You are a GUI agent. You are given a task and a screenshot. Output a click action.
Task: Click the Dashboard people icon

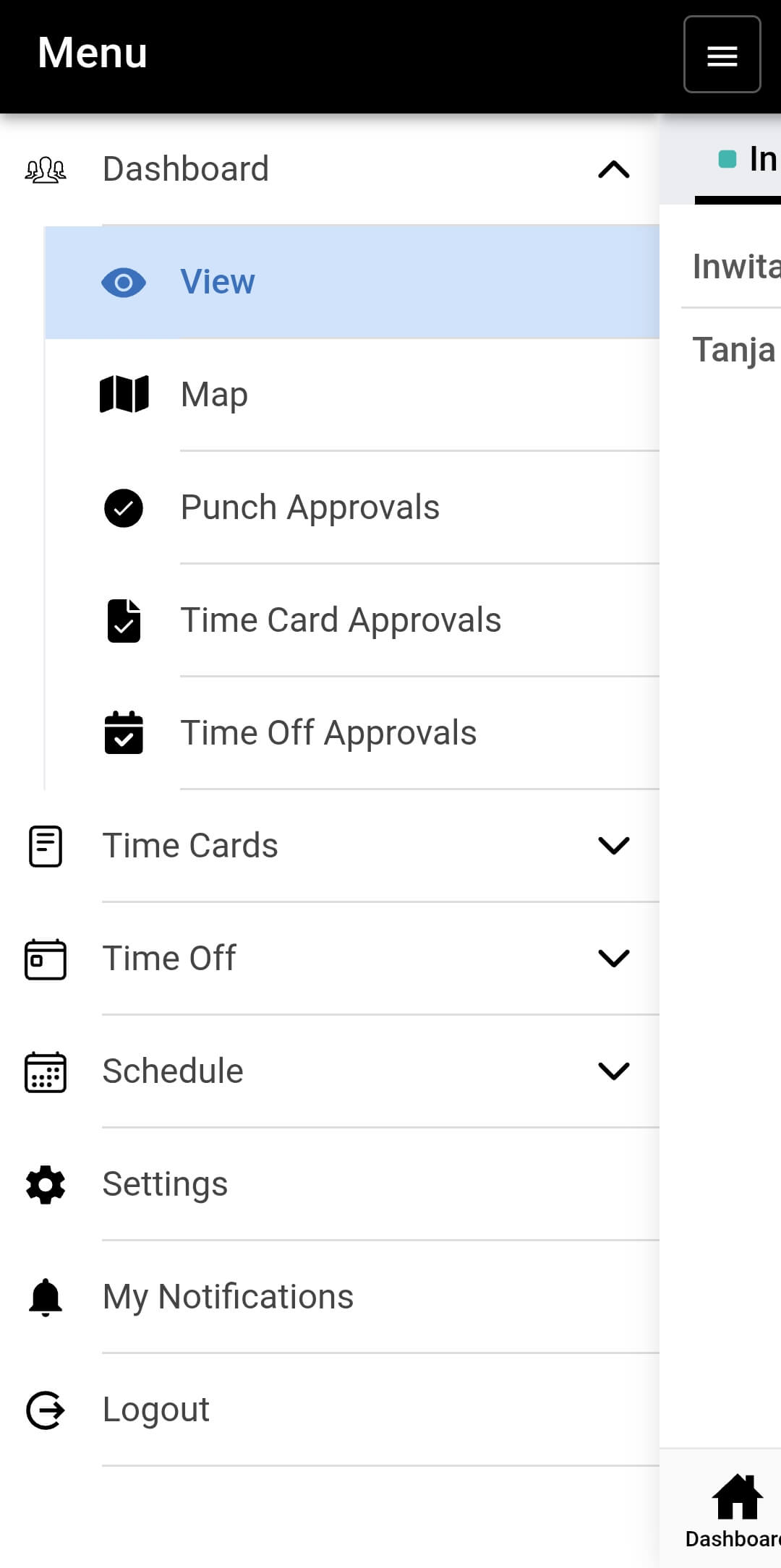pyautogui.click(x=46, y=169)
